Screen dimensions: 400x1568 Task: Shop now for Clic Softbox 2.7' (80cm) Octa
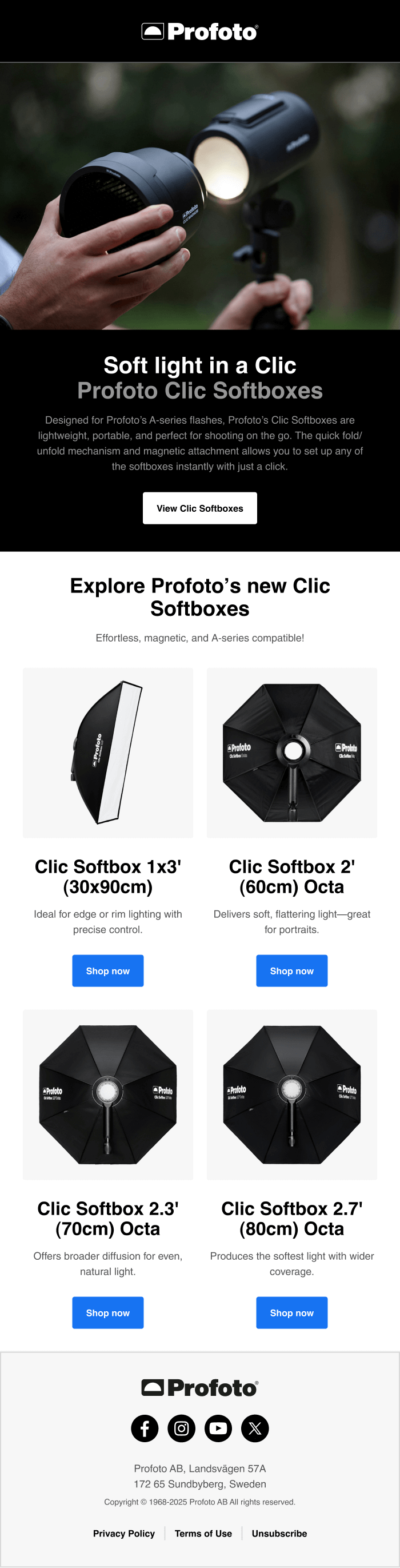(x=291, y=1313)
